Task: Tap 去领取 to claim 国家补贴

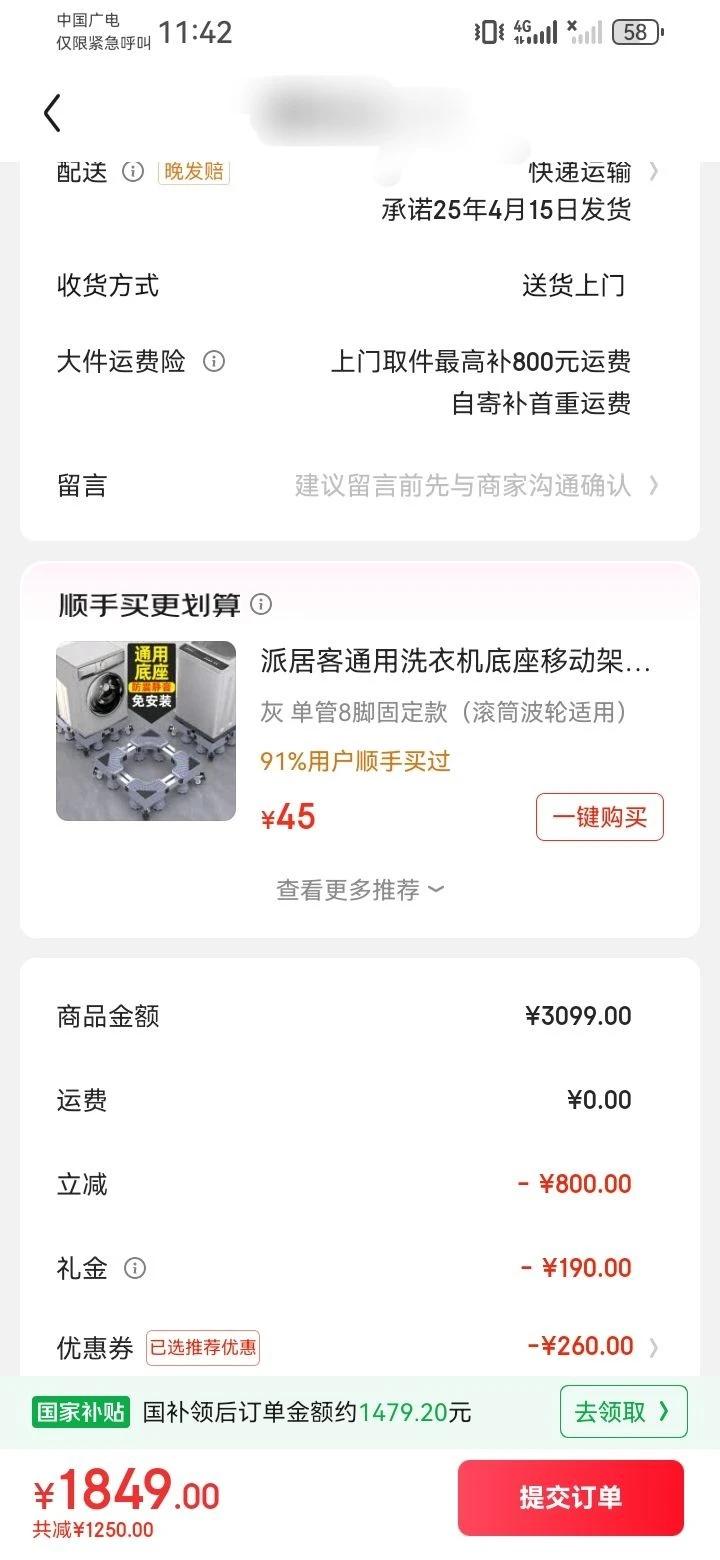Action: (623, 1412)
